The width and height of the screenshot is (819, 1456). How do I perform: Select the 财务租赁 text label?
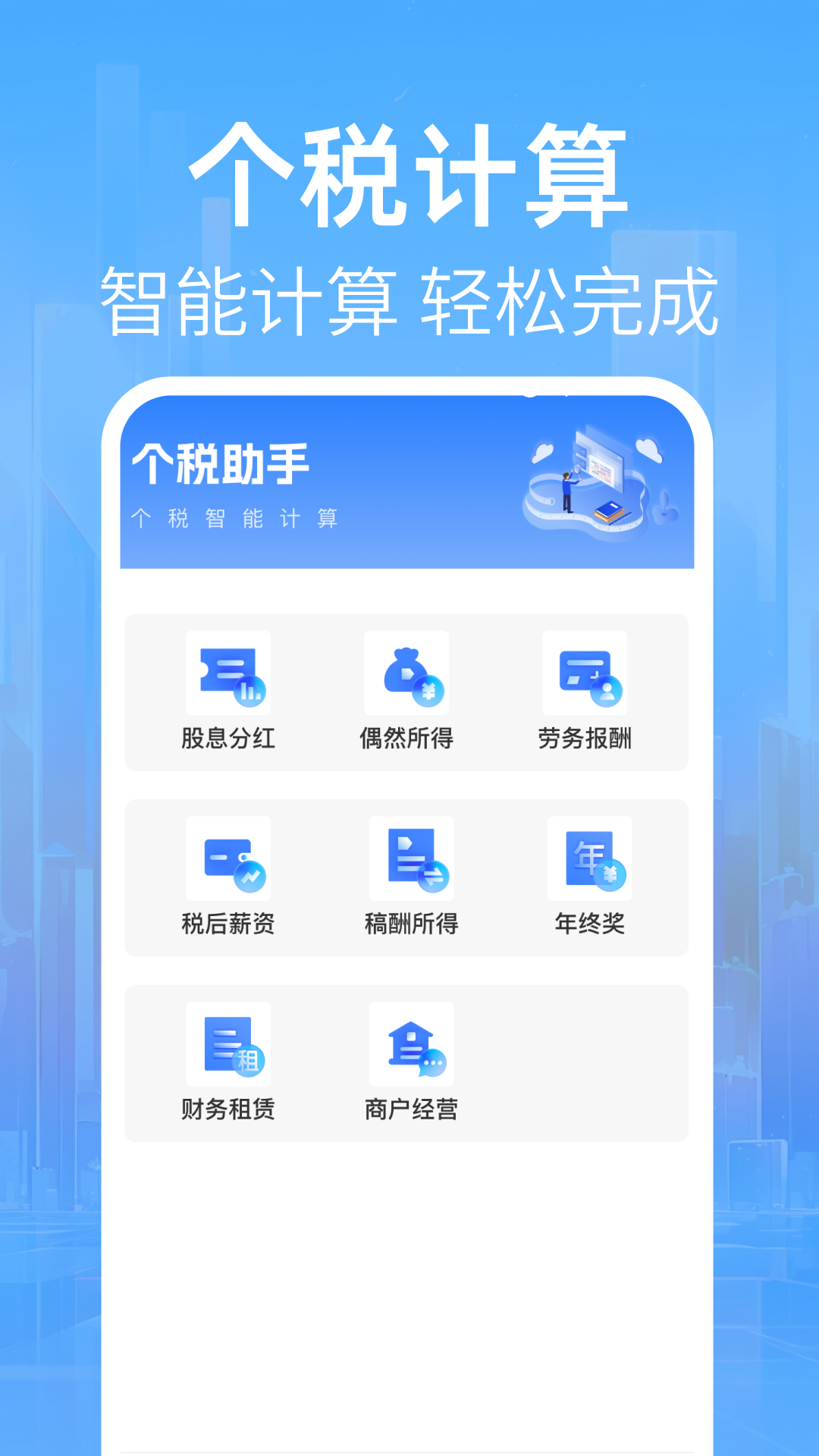(229, 1109)
